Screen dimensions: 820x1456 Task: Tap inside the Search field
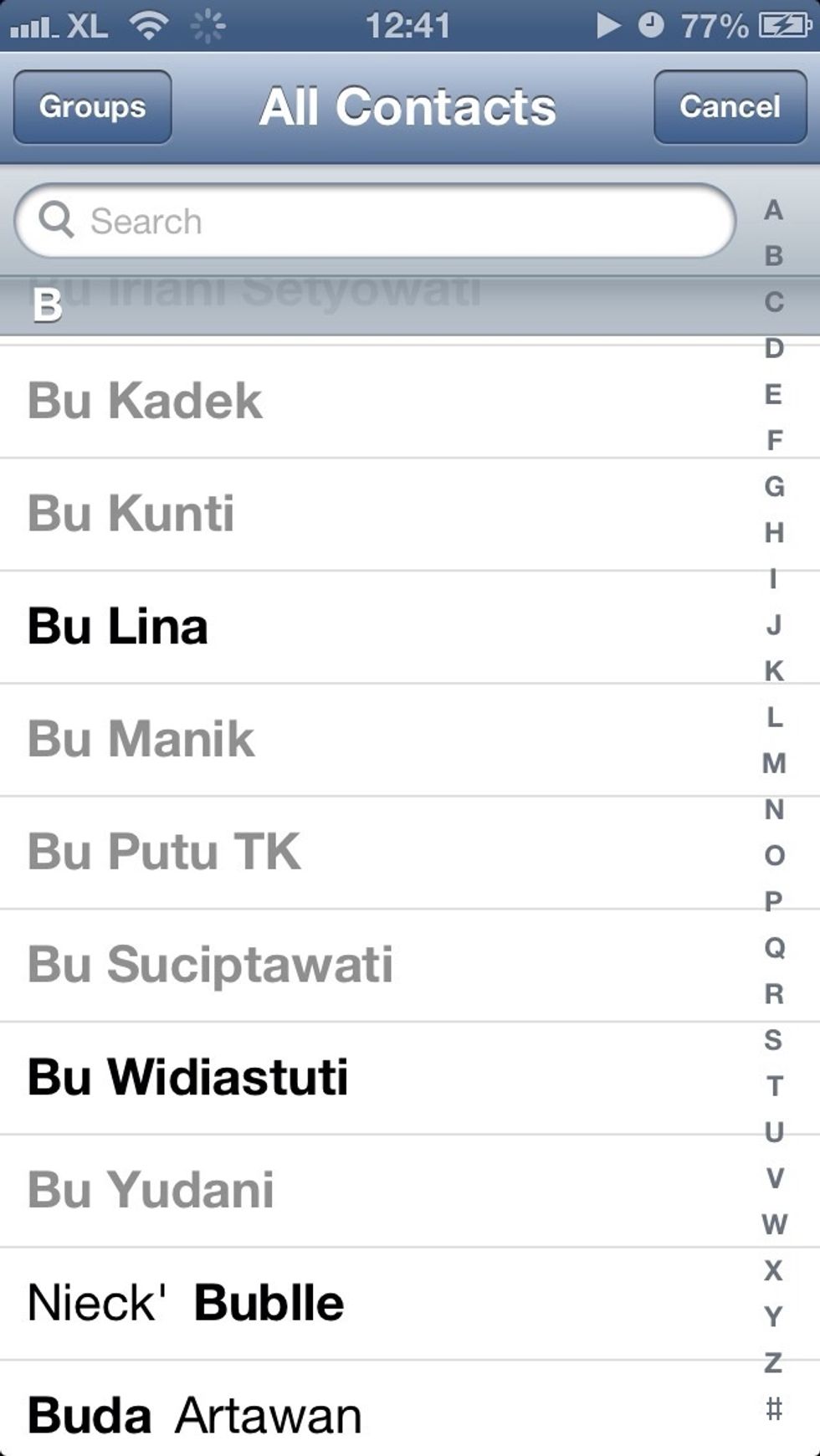tap(377, 221)
